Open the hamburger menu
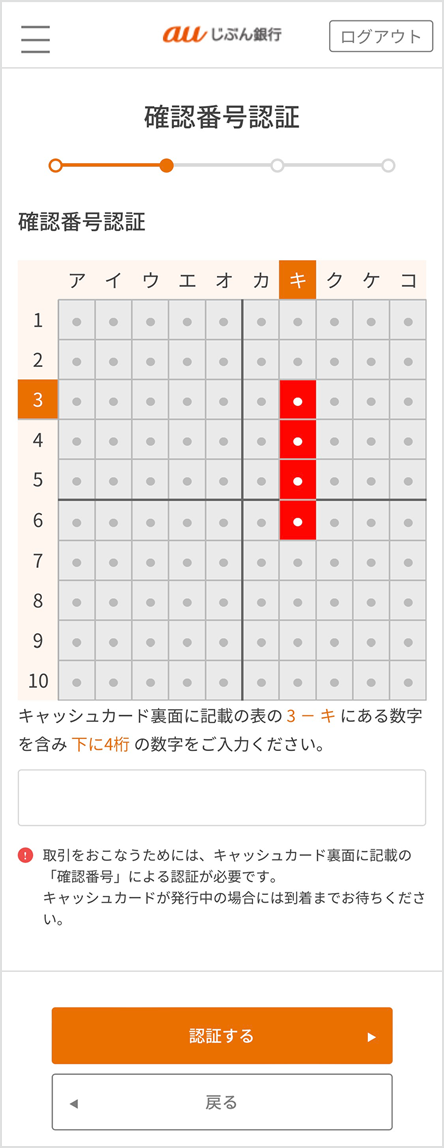This screenshot has height=1148, width=444. click(35, 39)
